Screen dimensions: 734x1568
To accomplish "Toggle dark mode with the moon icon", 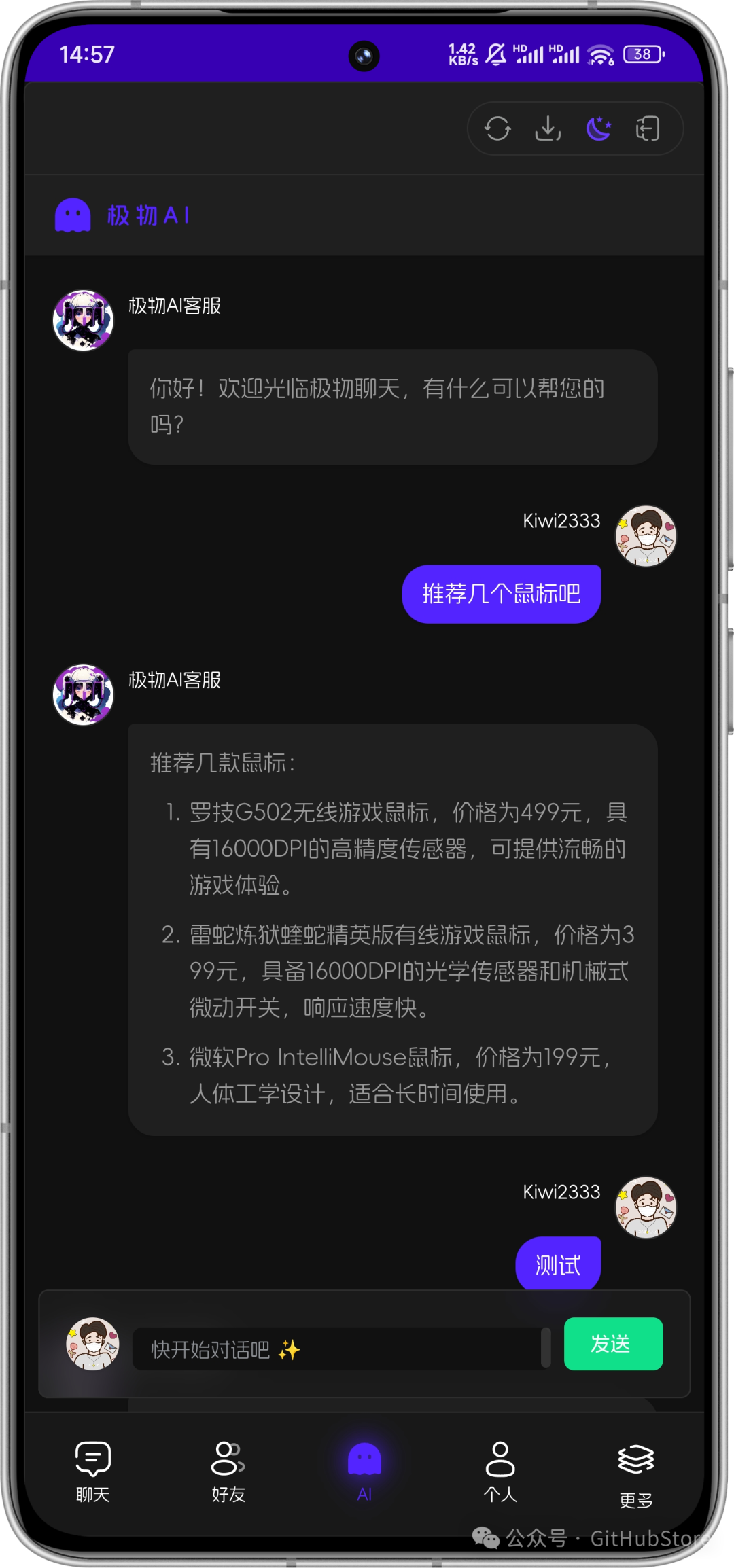I will [598, 128].
